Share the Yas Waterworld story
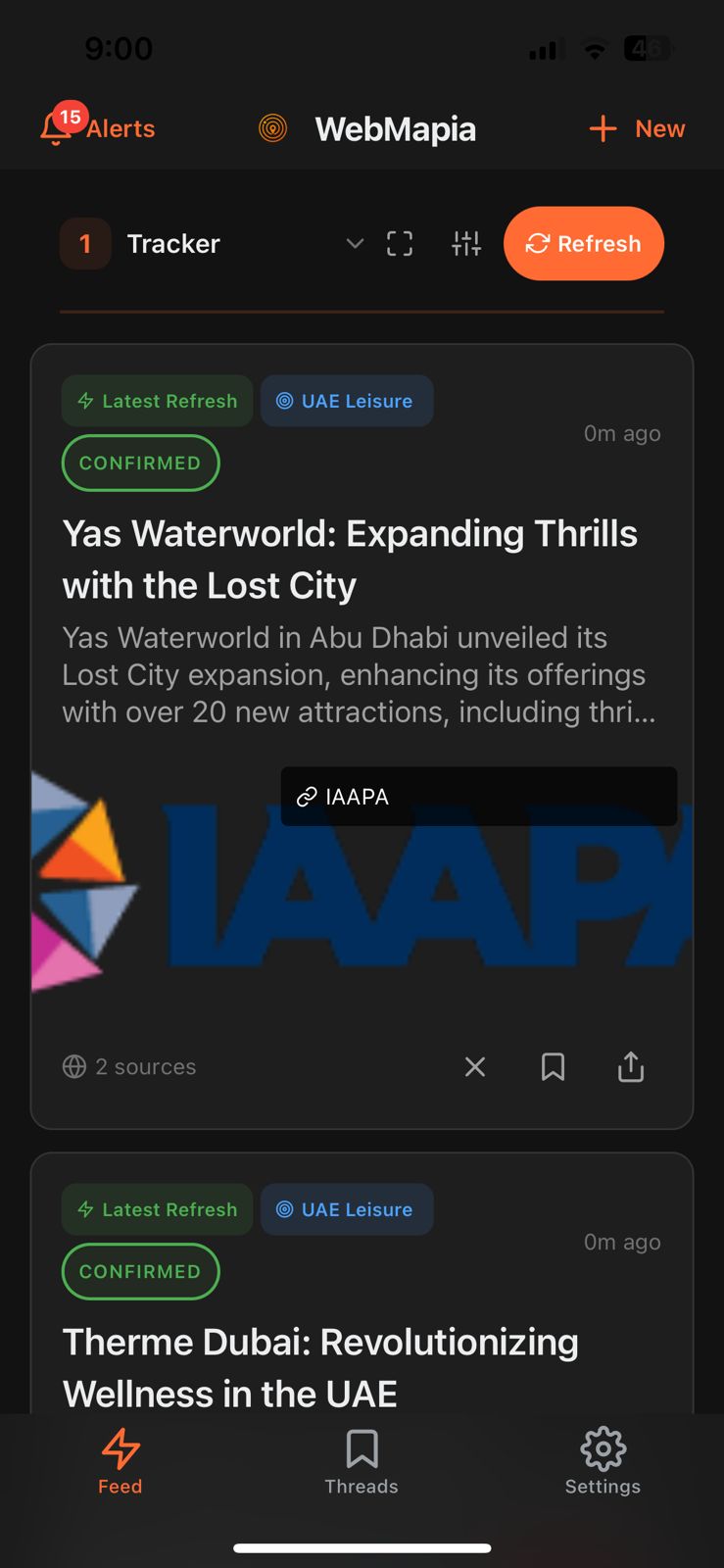724x1568 pixels. point(631,1066)
